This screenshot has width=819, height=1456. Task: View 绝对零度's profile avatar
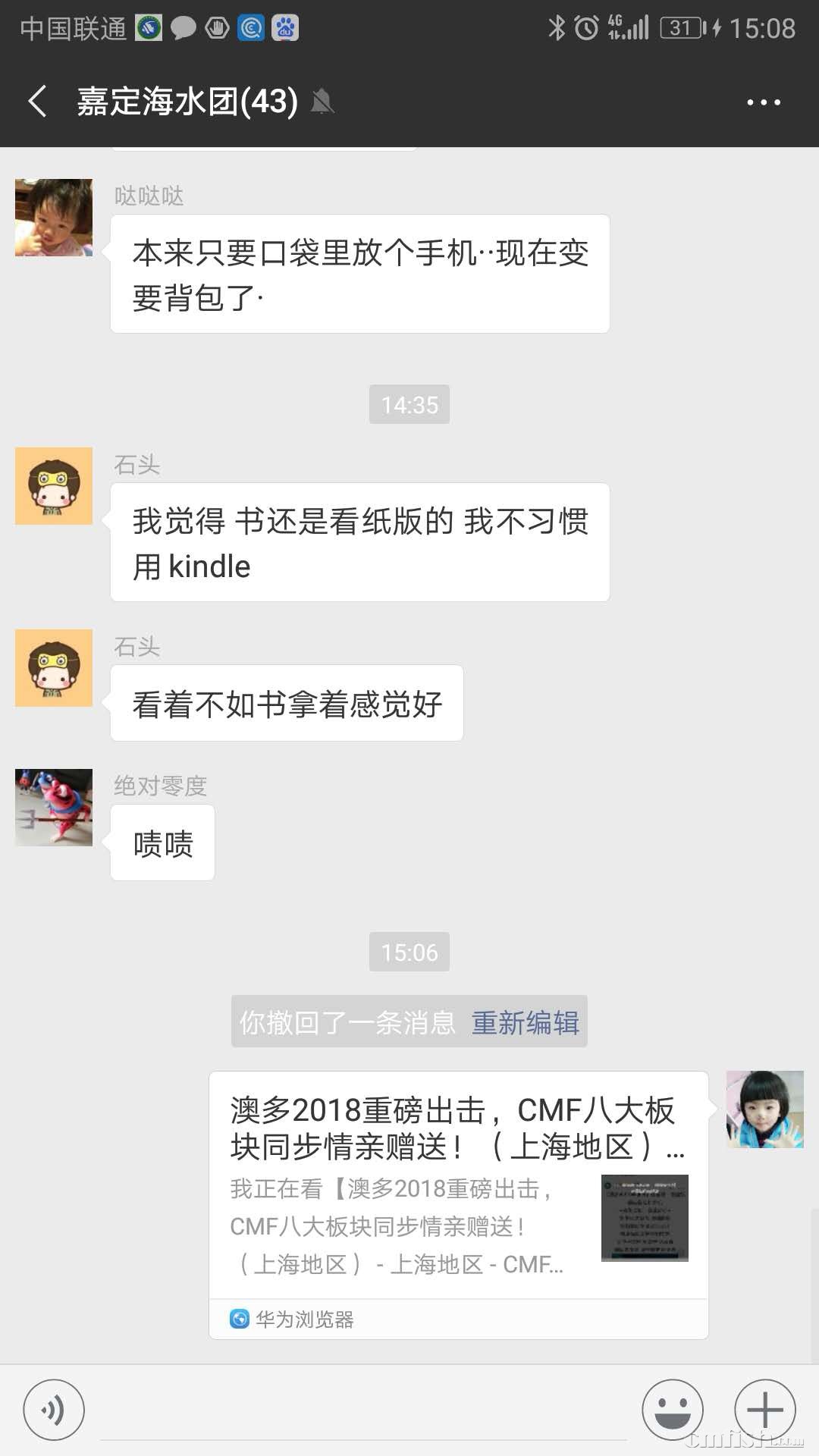[x=54, y=808]
